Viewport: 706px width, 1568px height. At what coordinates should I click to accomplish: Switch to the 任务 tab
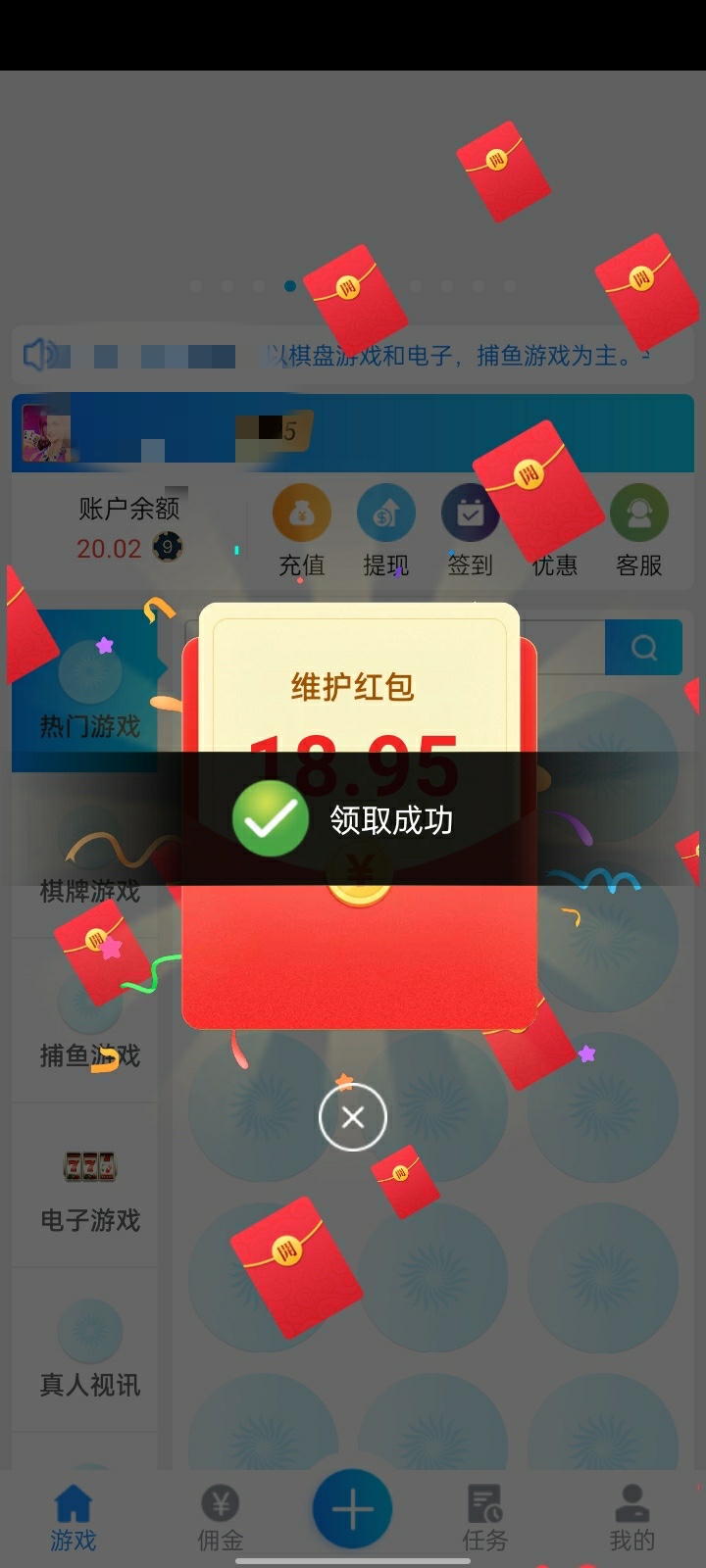point(485,1518)
